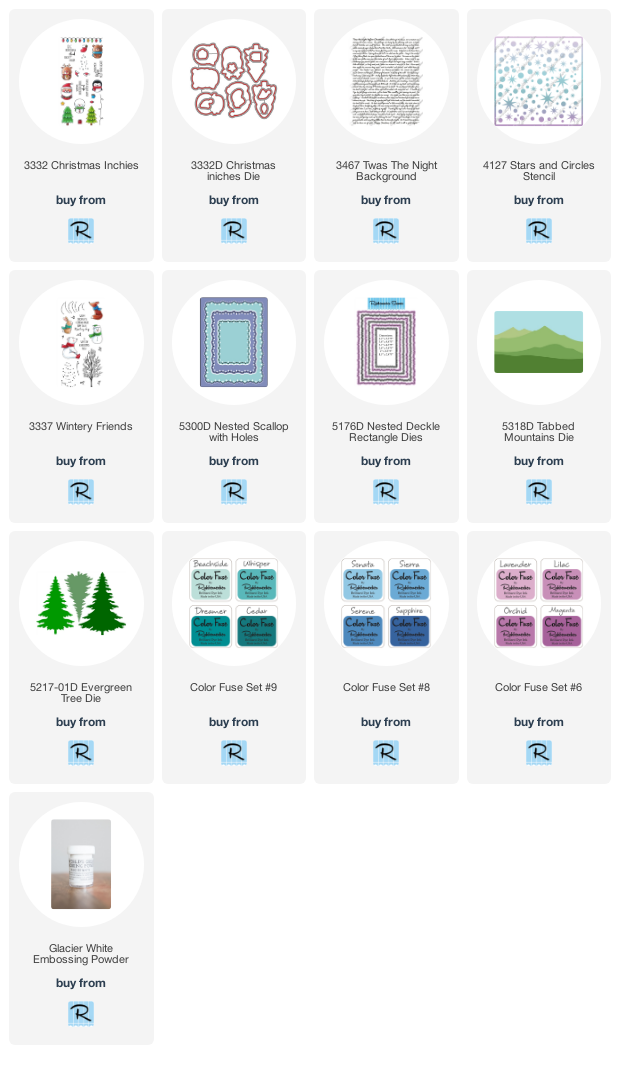Viewport: 620px width, 1065px height.
Task: View the 5318D Tabbed Mountains Die image
Action: pos(539,342)
